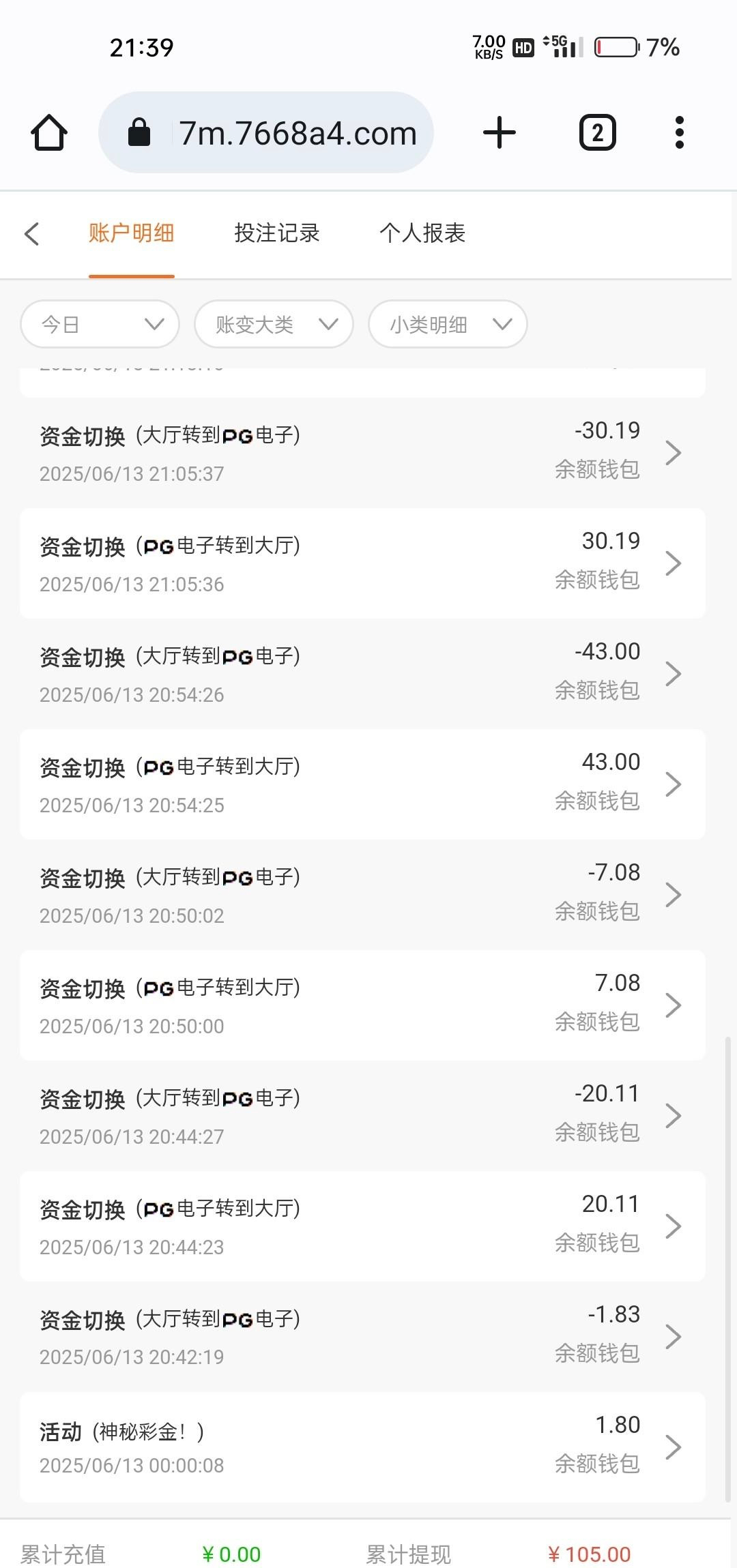Image resolution: width=737 pixels, height=1568 pixels.
Task: Show the open tabs switcher
Action: point(597,132)
